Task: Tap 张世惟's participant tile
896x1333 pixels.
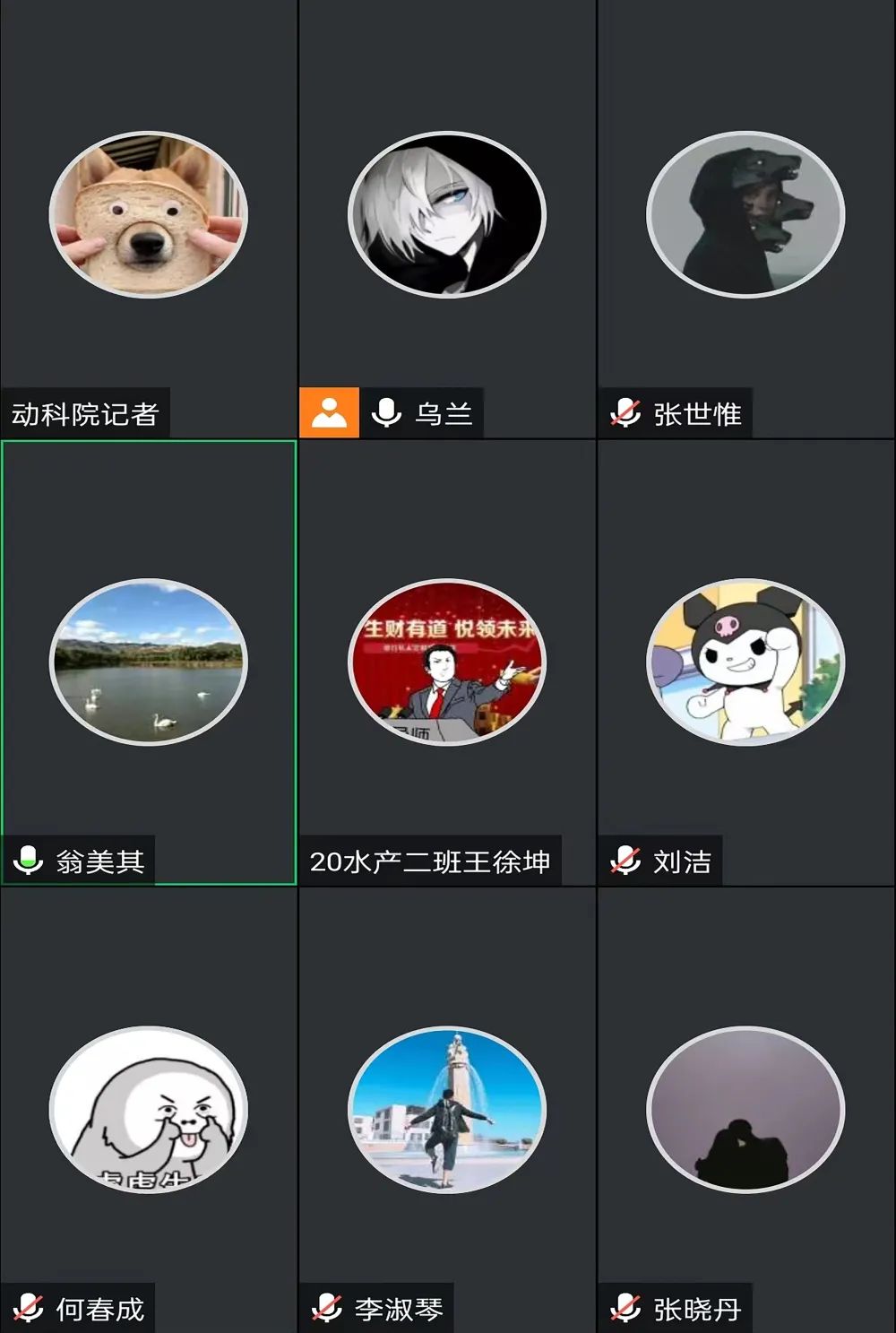Action: [x=745, y=215]
